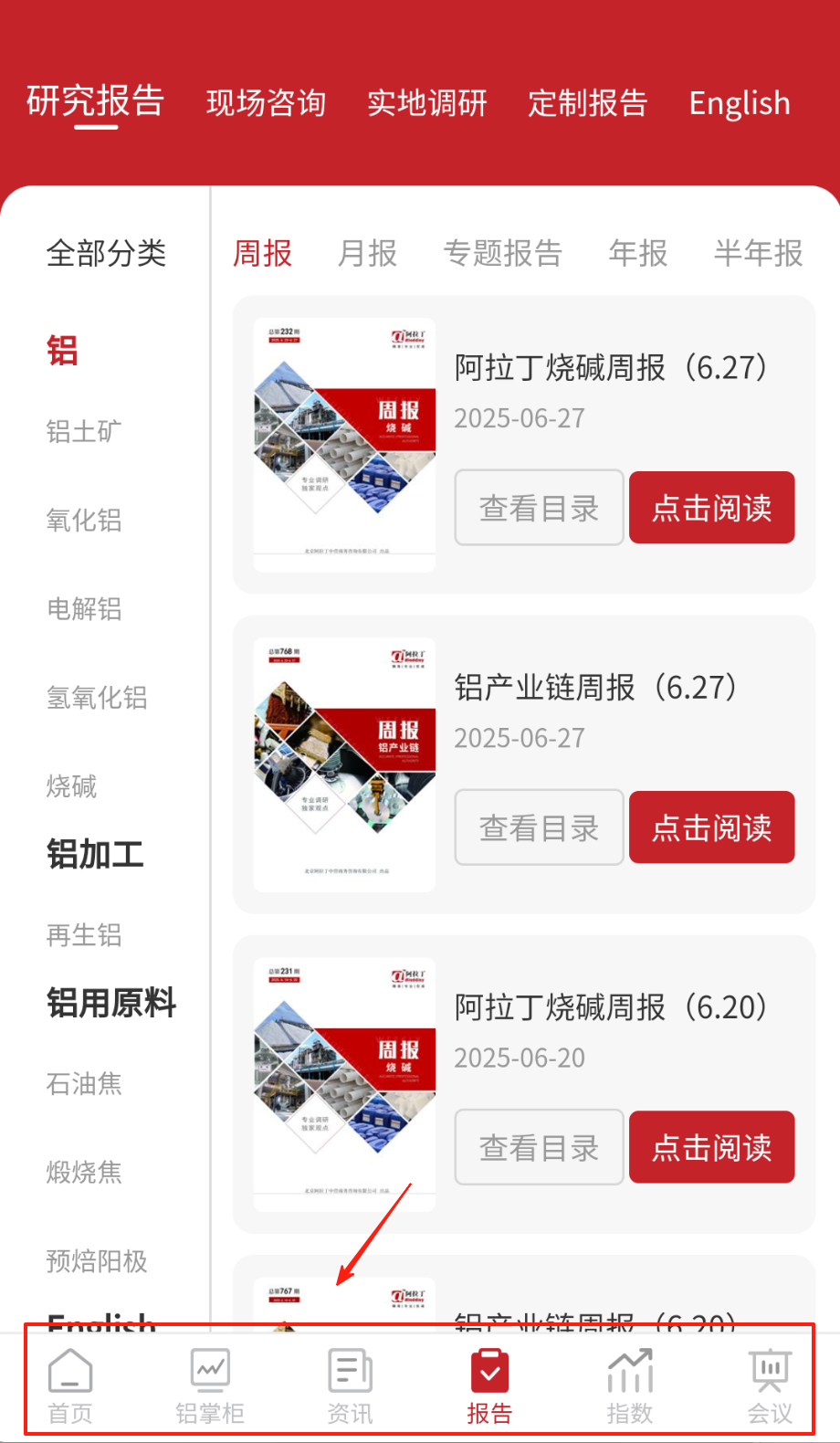This screenshot has height=1443, width=840.
Task: Switch to 年报 annual reports
Action: point(637,253)
